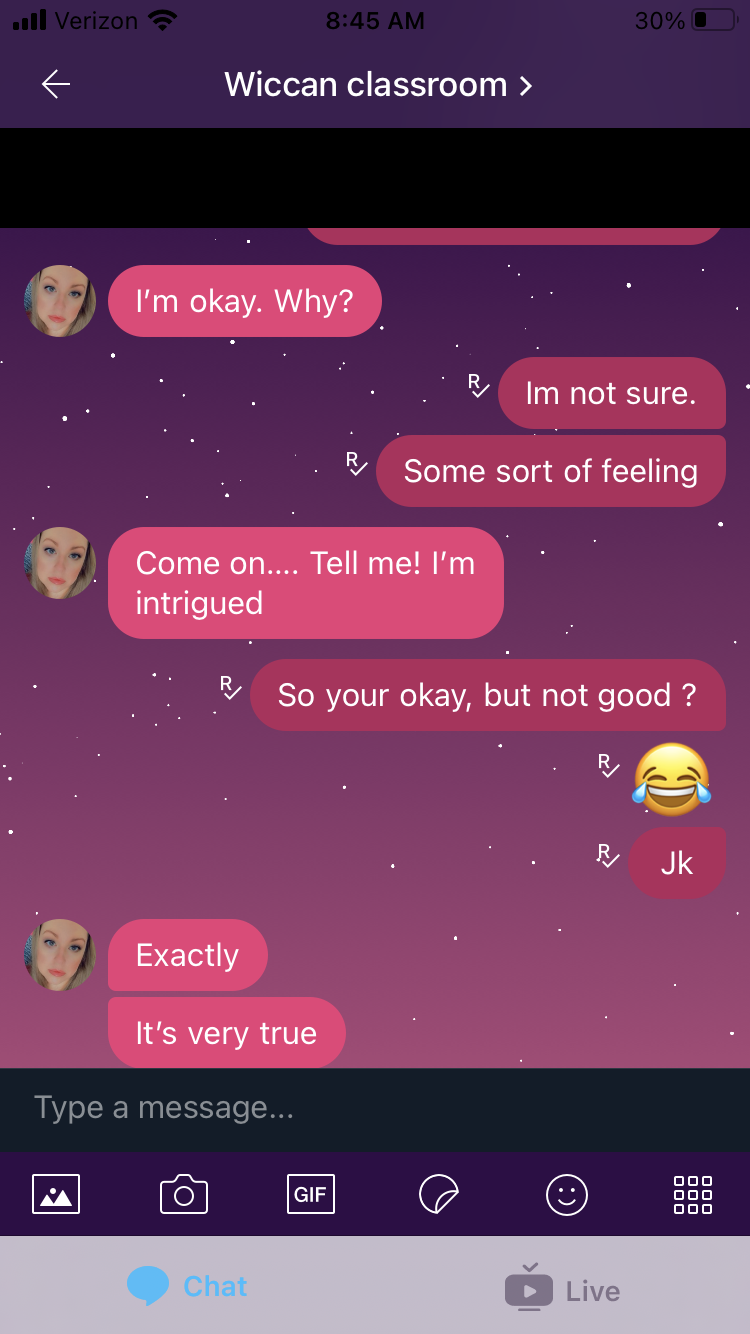Open avatar beside the "Exactly" message
Image resolution: width=750 pixels, height=1334 pixels.
click(60, 955)
